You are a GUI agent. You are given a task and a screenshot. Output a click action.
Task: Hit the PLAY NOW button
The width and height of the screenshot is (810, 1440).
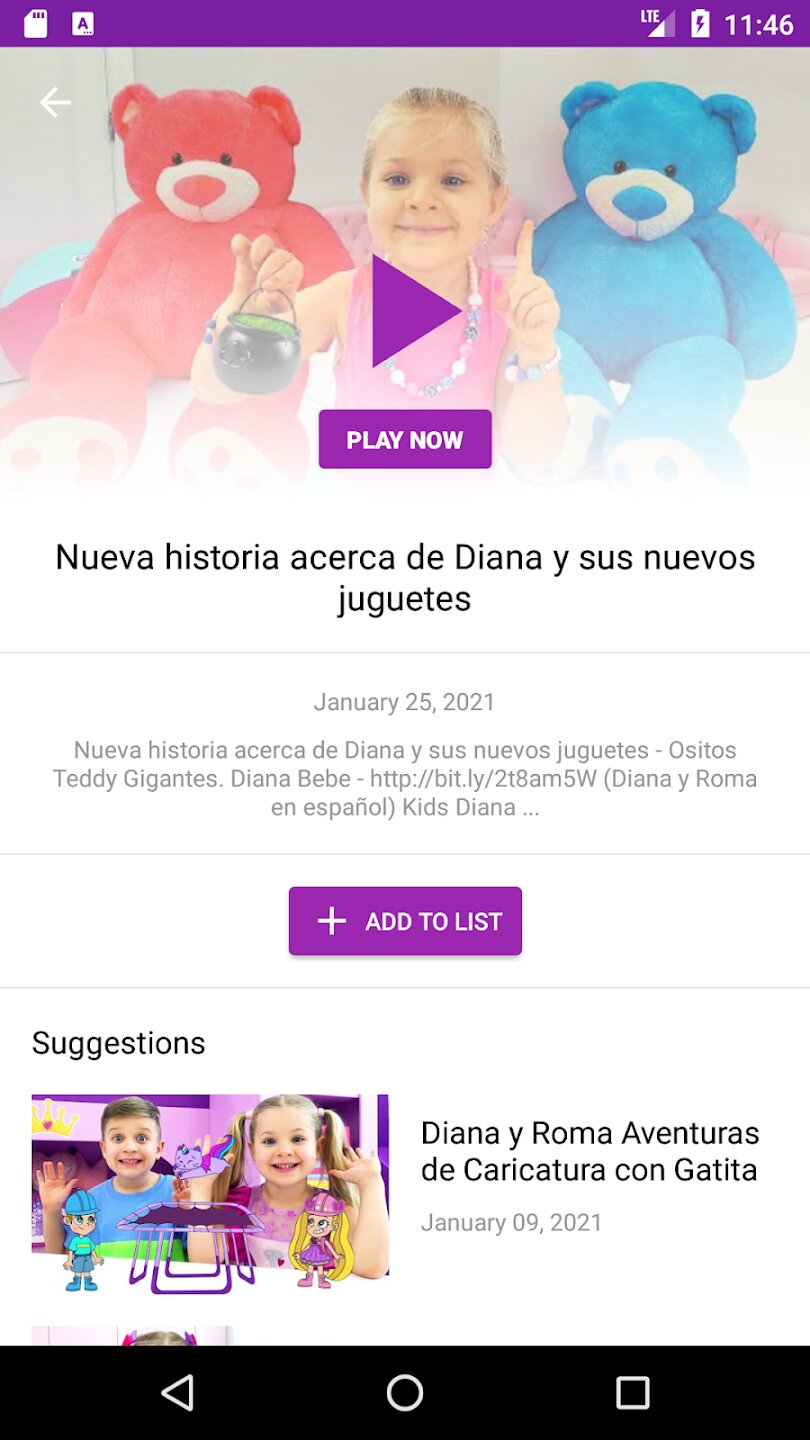pyautogui.click(x=405, y=439)
